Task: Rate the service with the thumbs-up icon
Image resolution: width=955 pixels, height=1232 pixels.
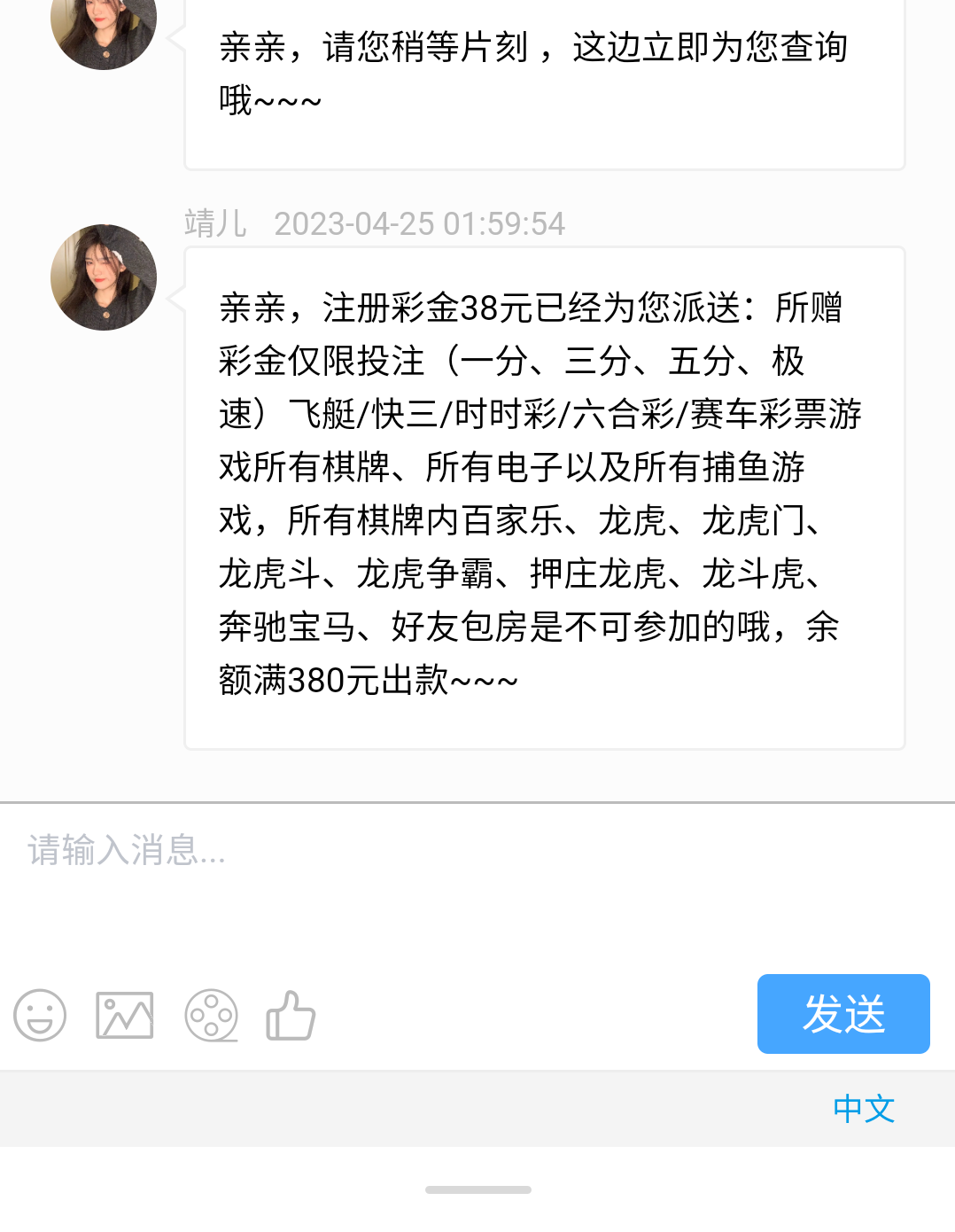Action: point(291,1015)
